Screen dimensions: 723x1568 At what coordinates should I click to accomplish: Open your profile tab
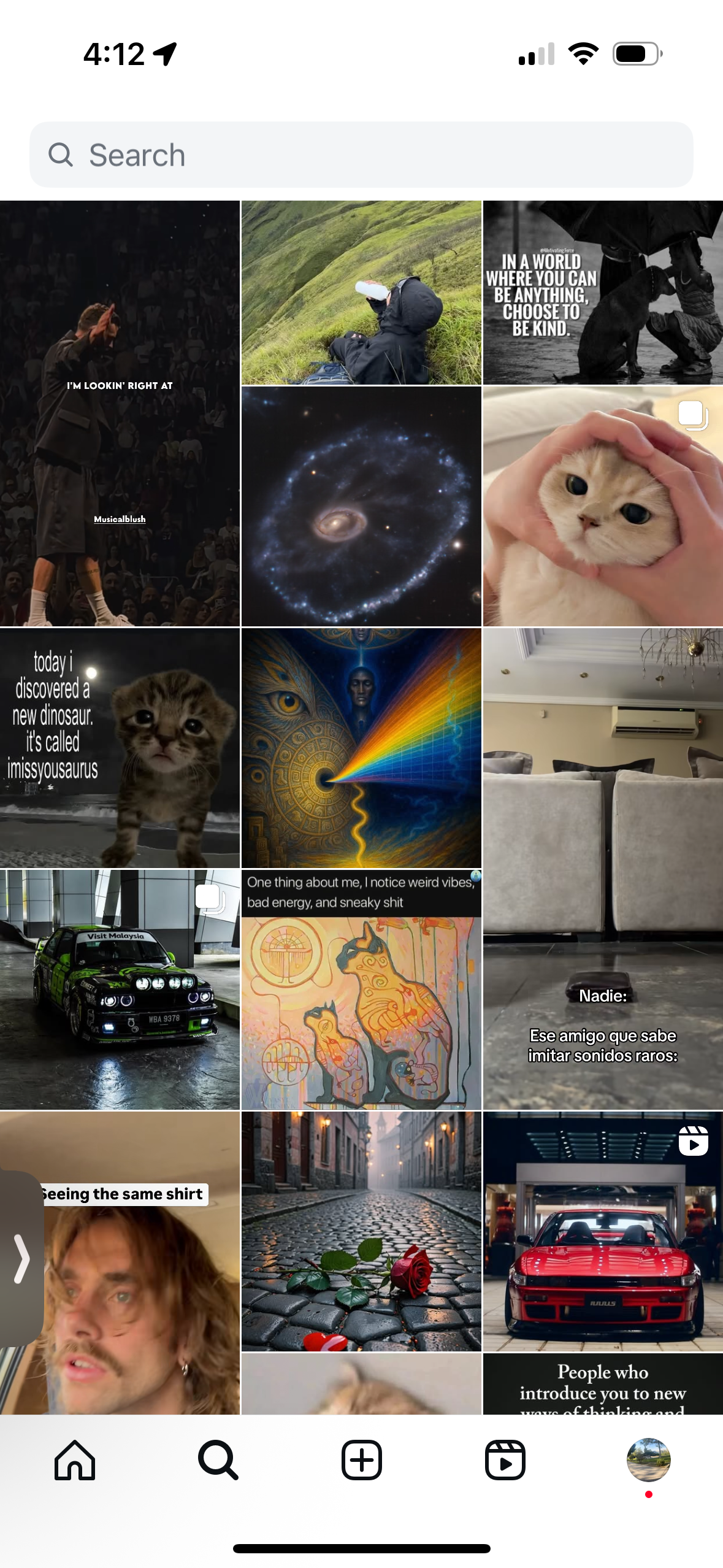pyautogui.click(x=648, y=1460)
